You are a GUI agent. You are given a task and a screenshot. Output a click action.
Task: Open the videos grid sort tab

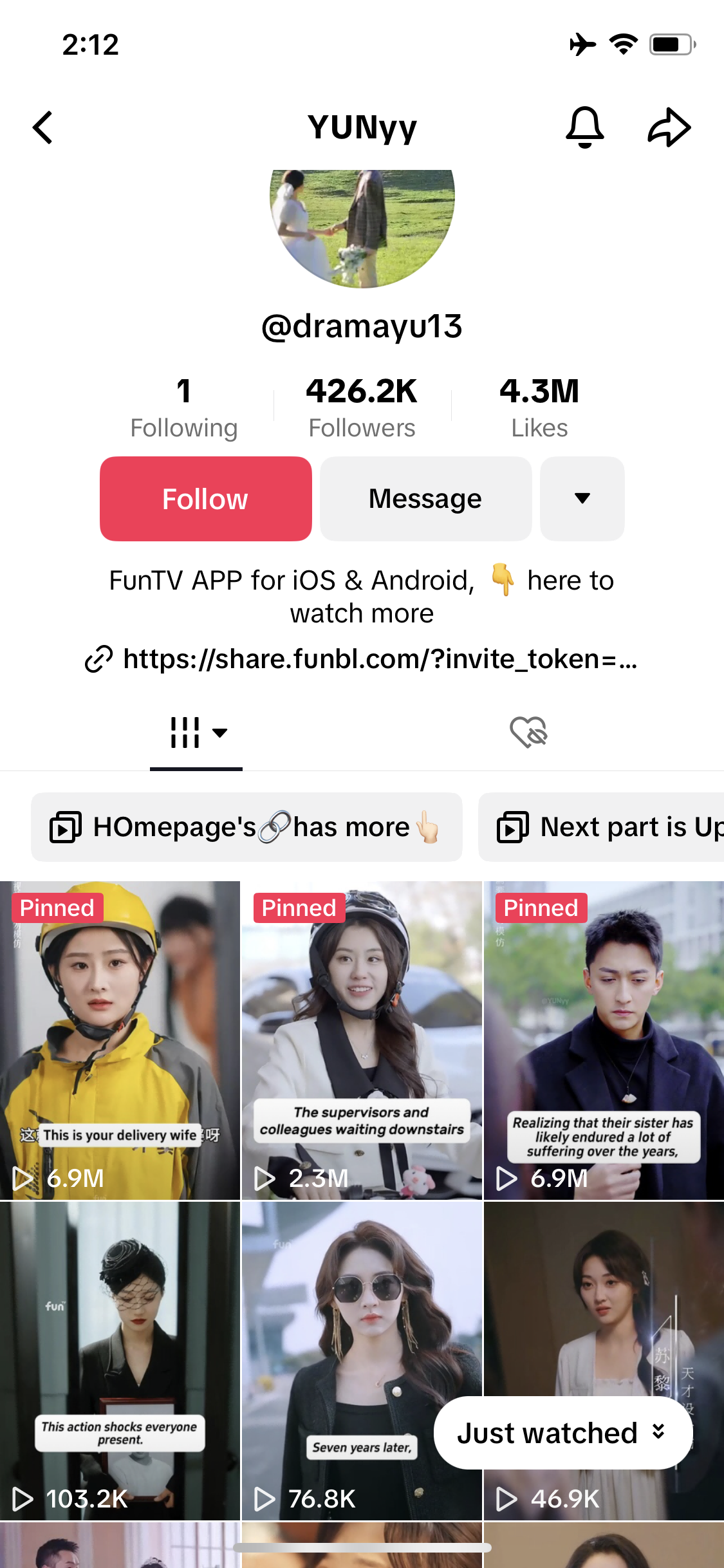196,733
